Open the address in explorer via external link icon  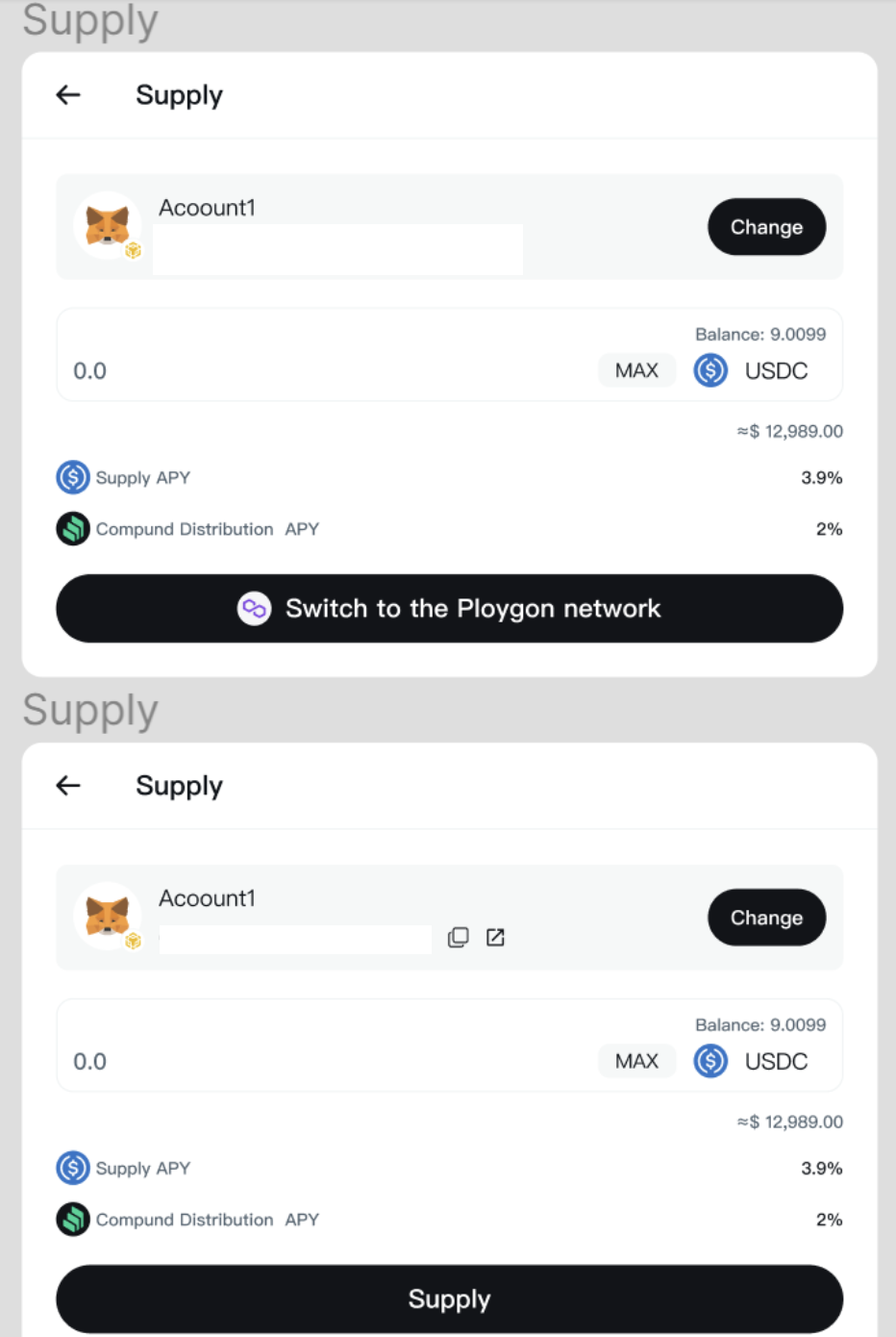click(495, 937)
